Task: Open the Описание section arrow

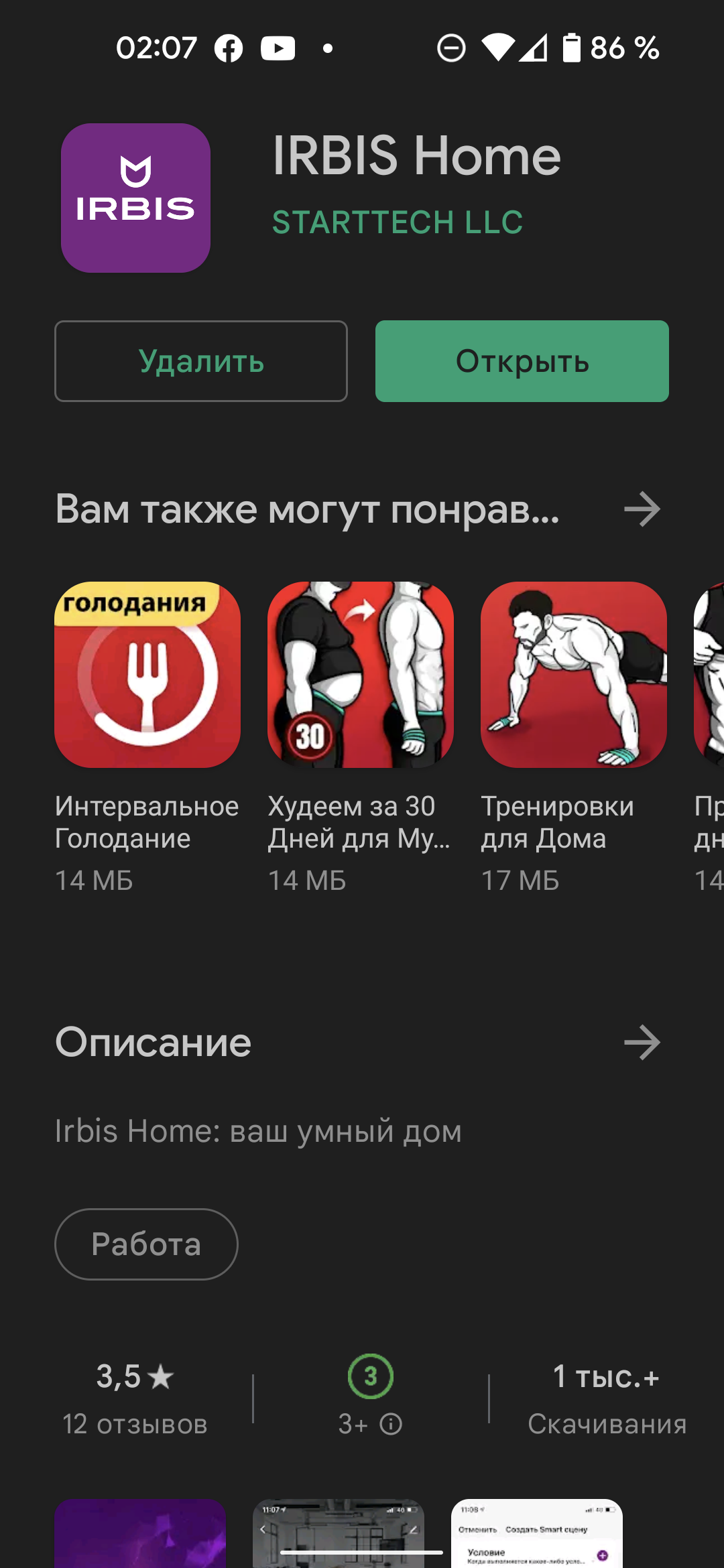Action: click(642, 1043)
